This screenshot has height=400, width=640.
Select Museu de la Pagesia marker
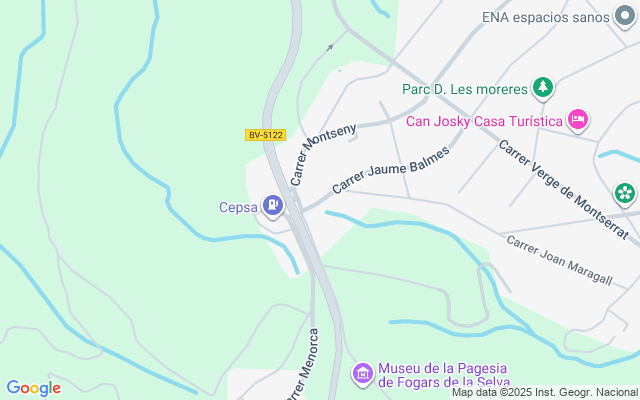pyautogui.click(x=363, y=375)
